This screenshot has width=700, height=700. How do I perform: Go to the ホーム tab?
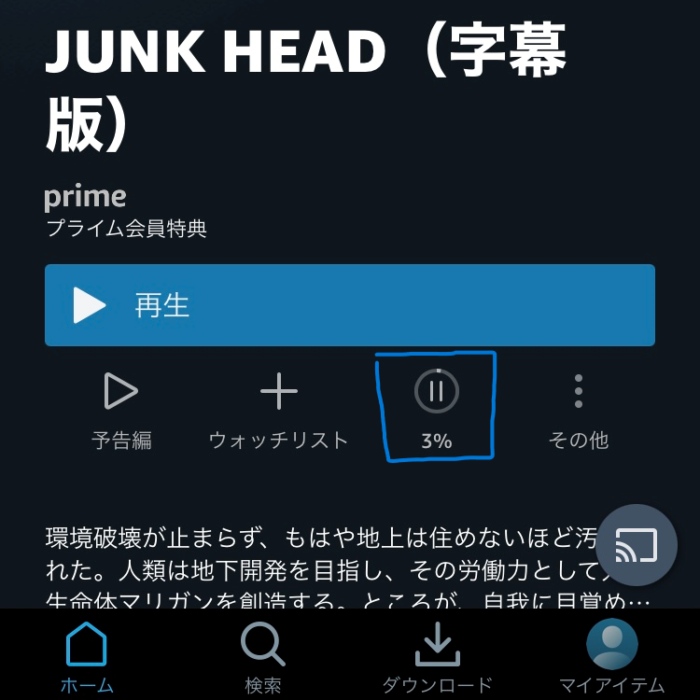(87, 655)
